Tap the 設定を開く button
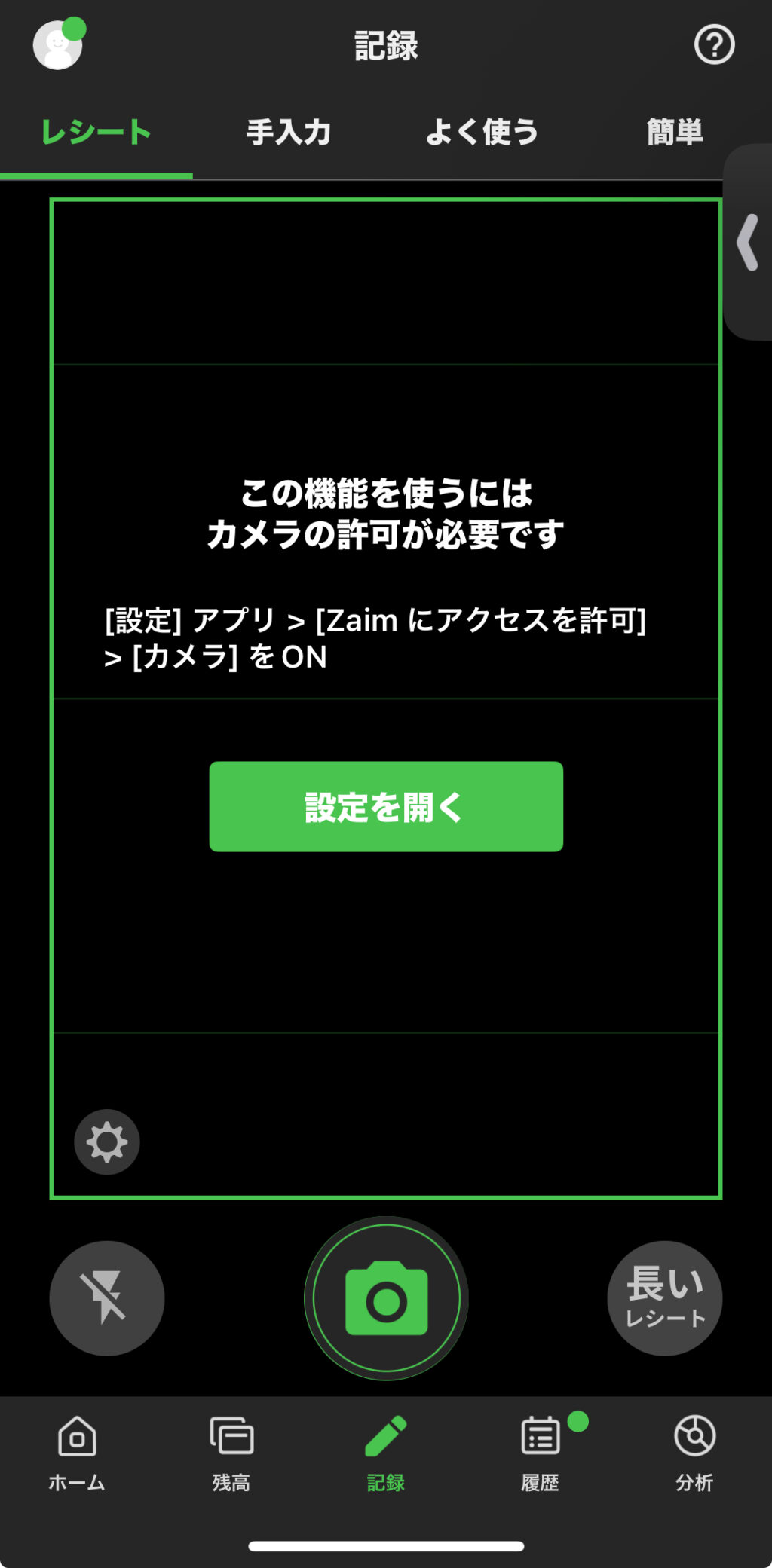The width and height of the screenshot is (772, 1568). pos(386,806)
